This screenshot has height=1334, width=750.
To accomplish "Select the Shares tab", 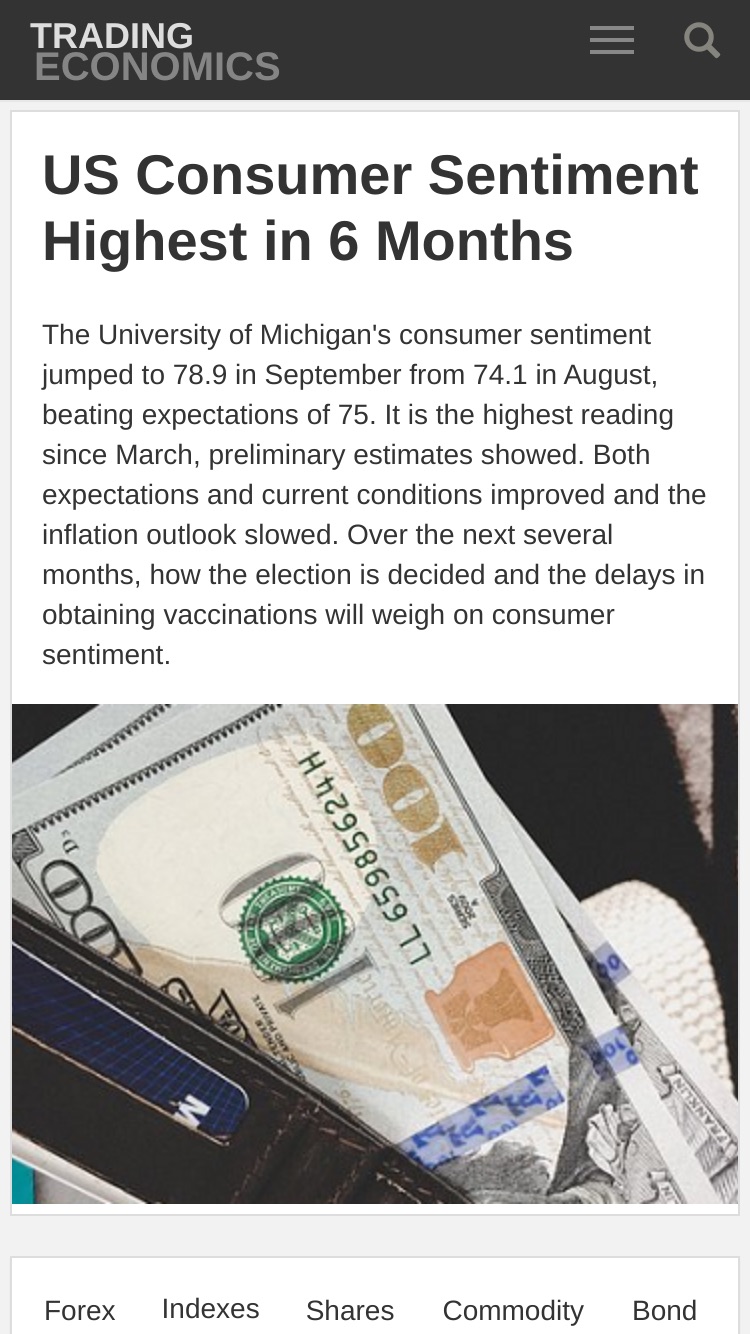I will click(x=350, y=1310).
